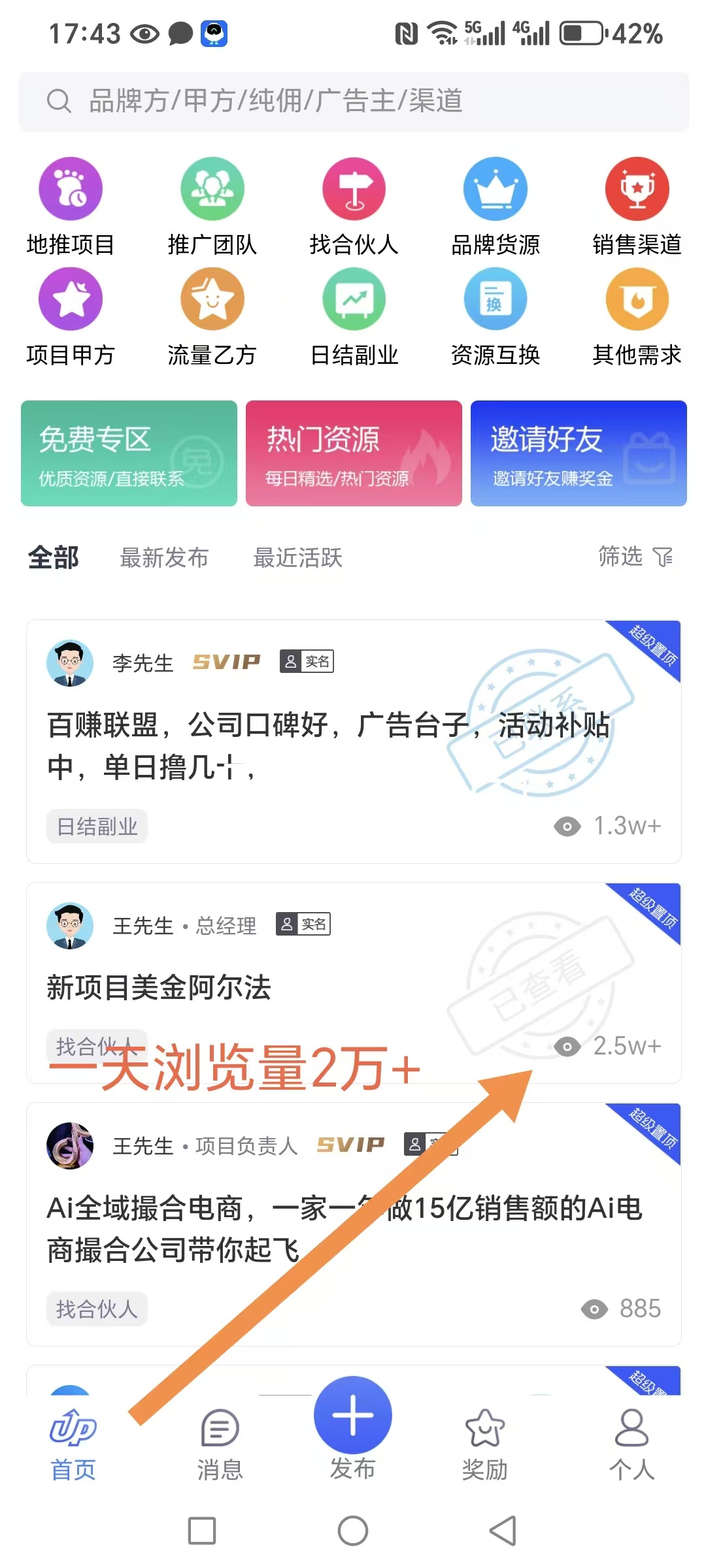This screenshot has width=706, height=1568.
Task: Open the 筛选 filter
Action: click(x=635, y=557)
